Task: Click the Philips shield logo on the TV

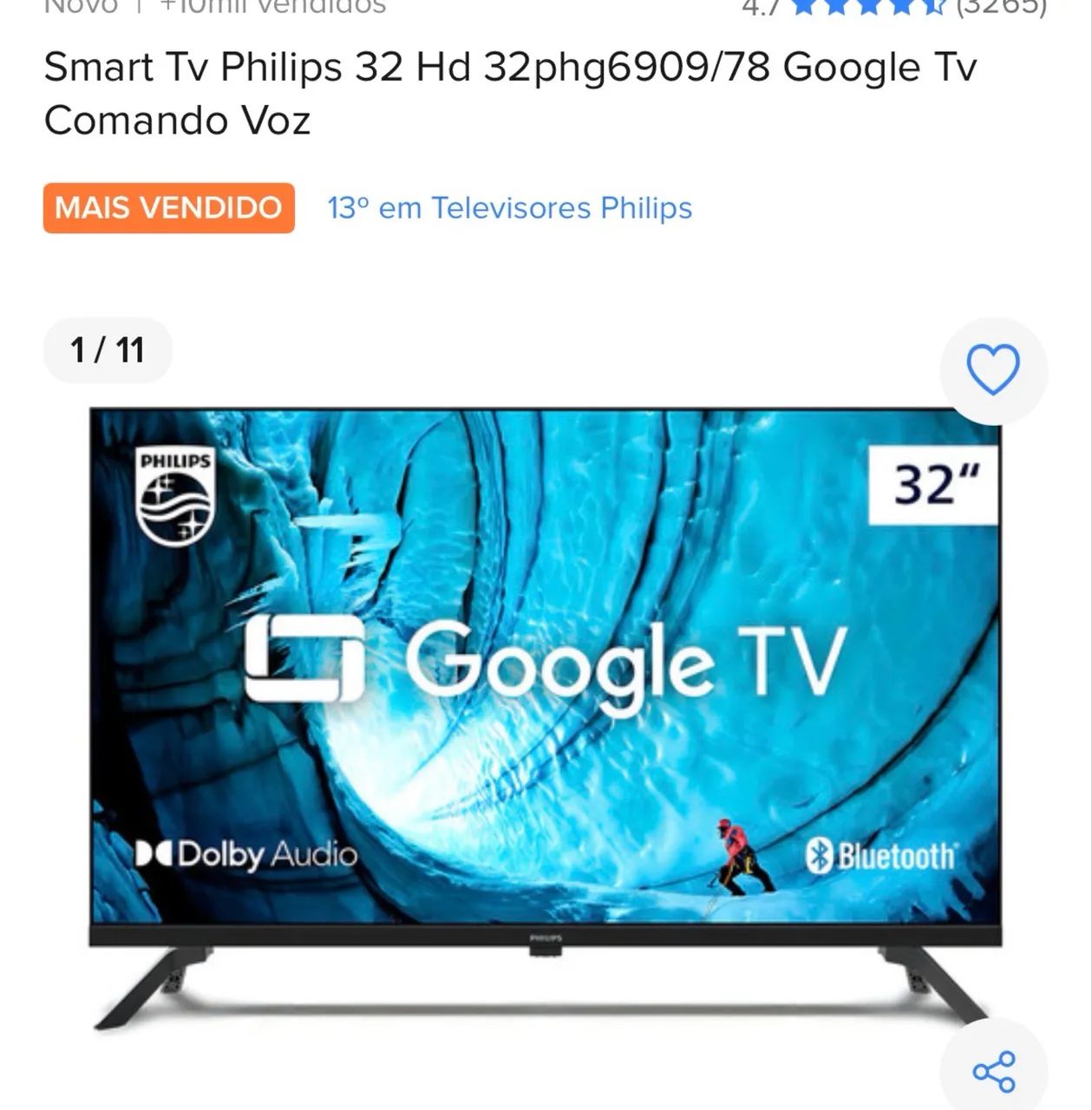Action: pyautogui.click(x=176, y=493)
